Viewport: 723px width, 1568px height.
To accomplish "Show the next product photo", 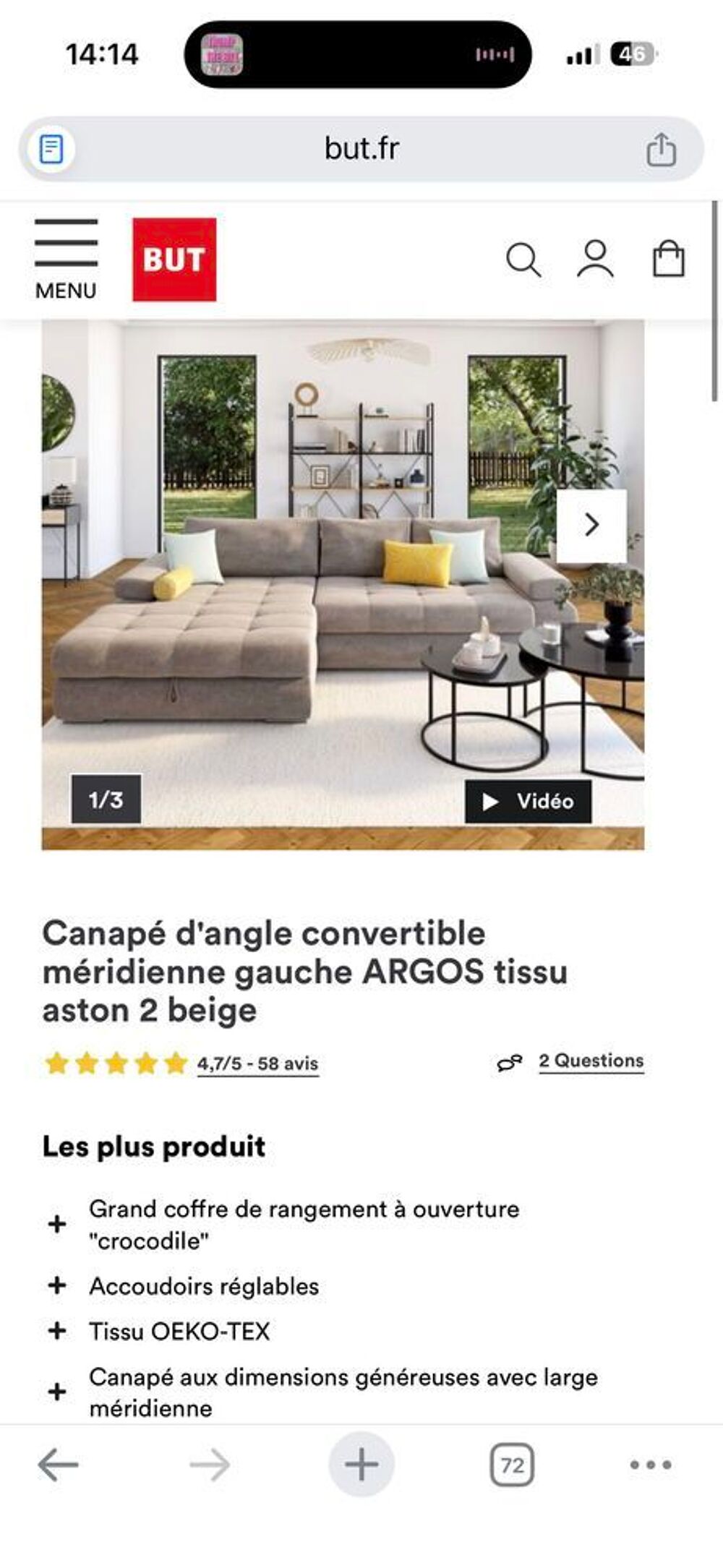I will (x=591, y=525).
